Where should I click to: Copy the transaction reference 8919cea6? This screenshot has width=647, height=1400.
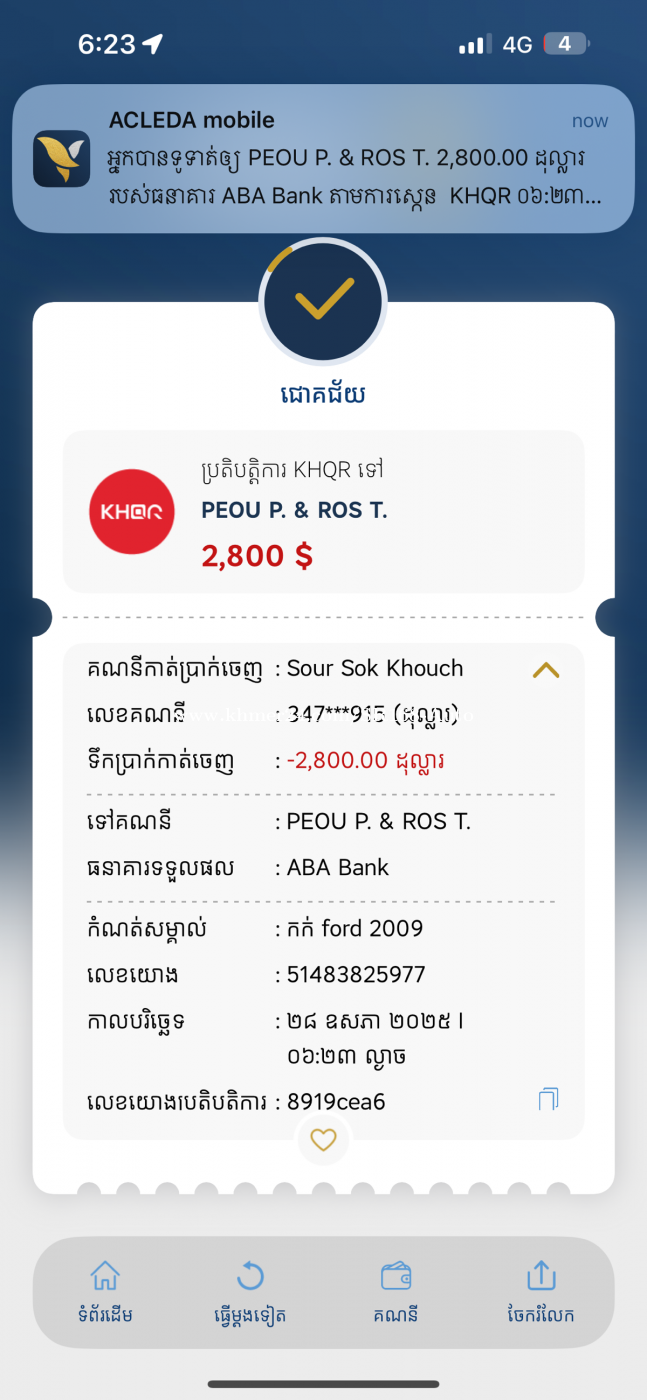[548, 1100]
